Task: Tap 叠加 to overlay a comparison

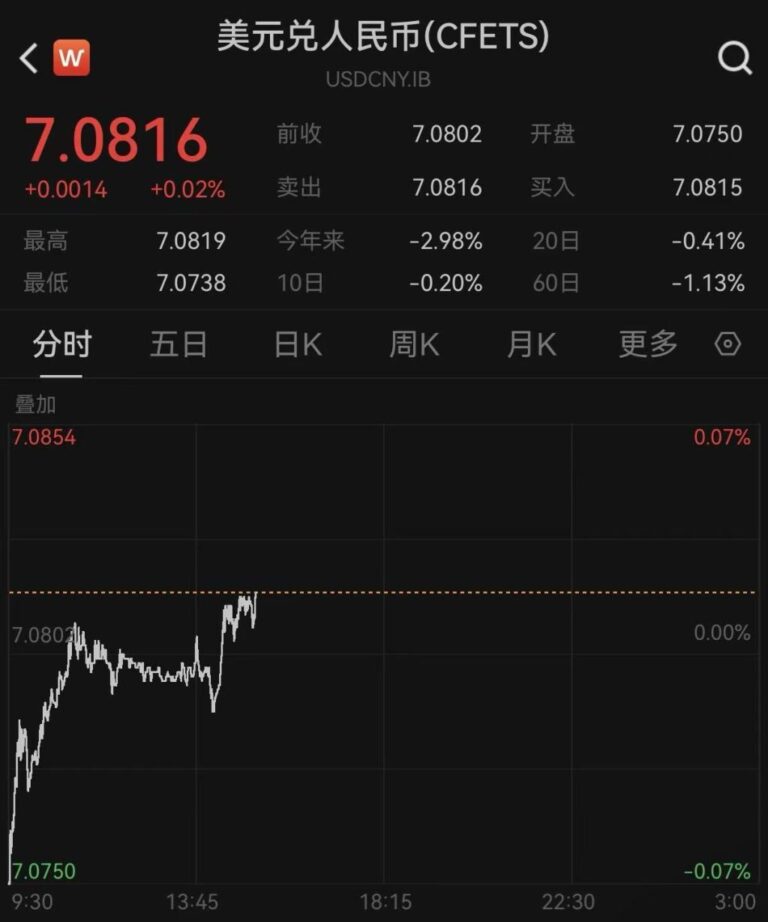Action: click(x=35, y=405)
